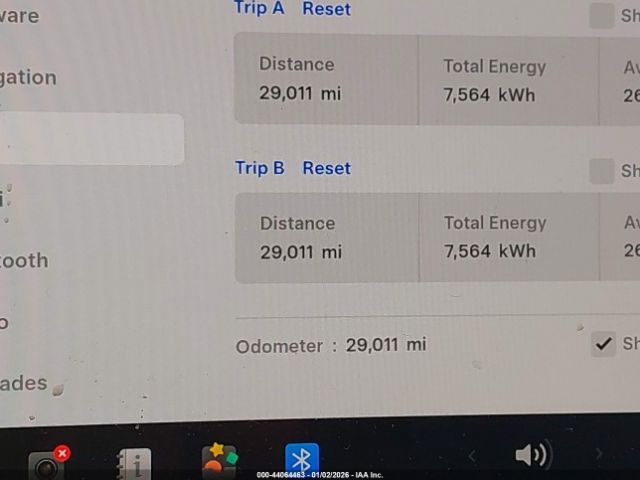Image resolution: width=640 pixels, height=480 pixels.
Task: Lower volume with the left arrow
Action: pyautogui.click(x=472, y=456)
